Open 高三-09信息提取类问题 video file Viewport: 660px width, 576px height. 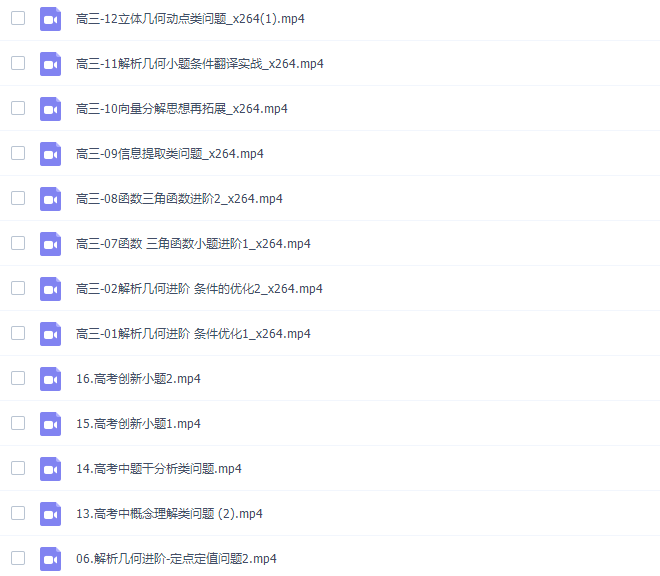(x=169, y=153)
